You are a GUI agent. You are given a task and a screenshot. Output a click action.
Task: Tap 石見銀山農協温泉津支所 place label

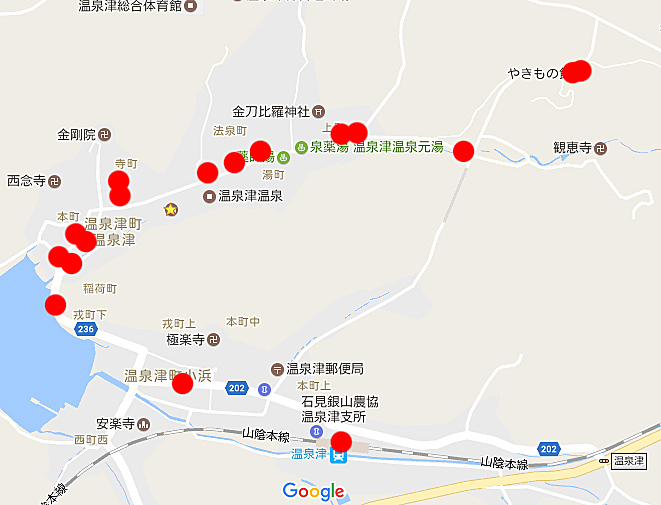tap(340, 408)
